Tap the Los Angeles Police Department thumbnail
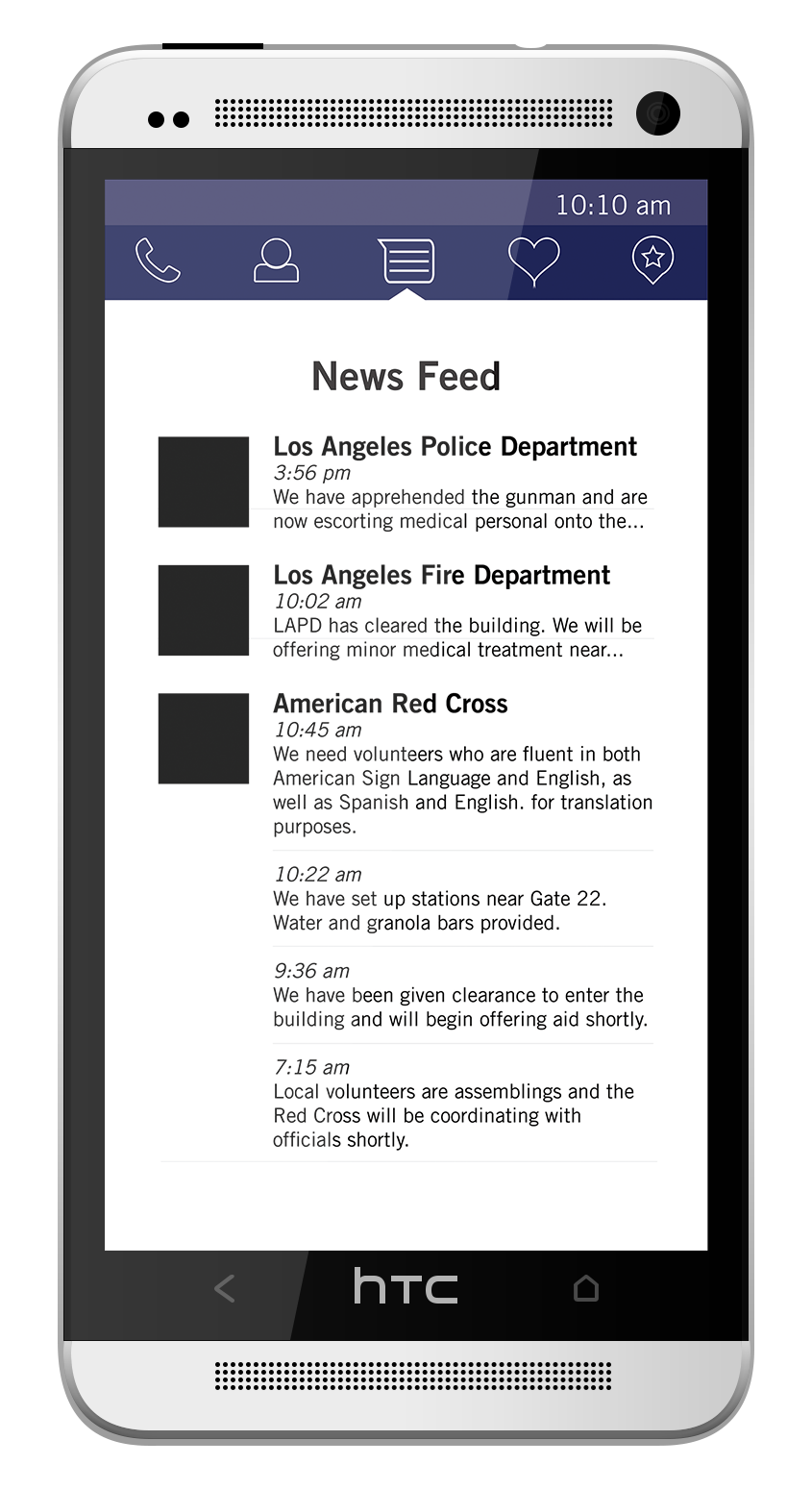The width and height of the screenshot is (812, 1490). (x=204, y=482)
